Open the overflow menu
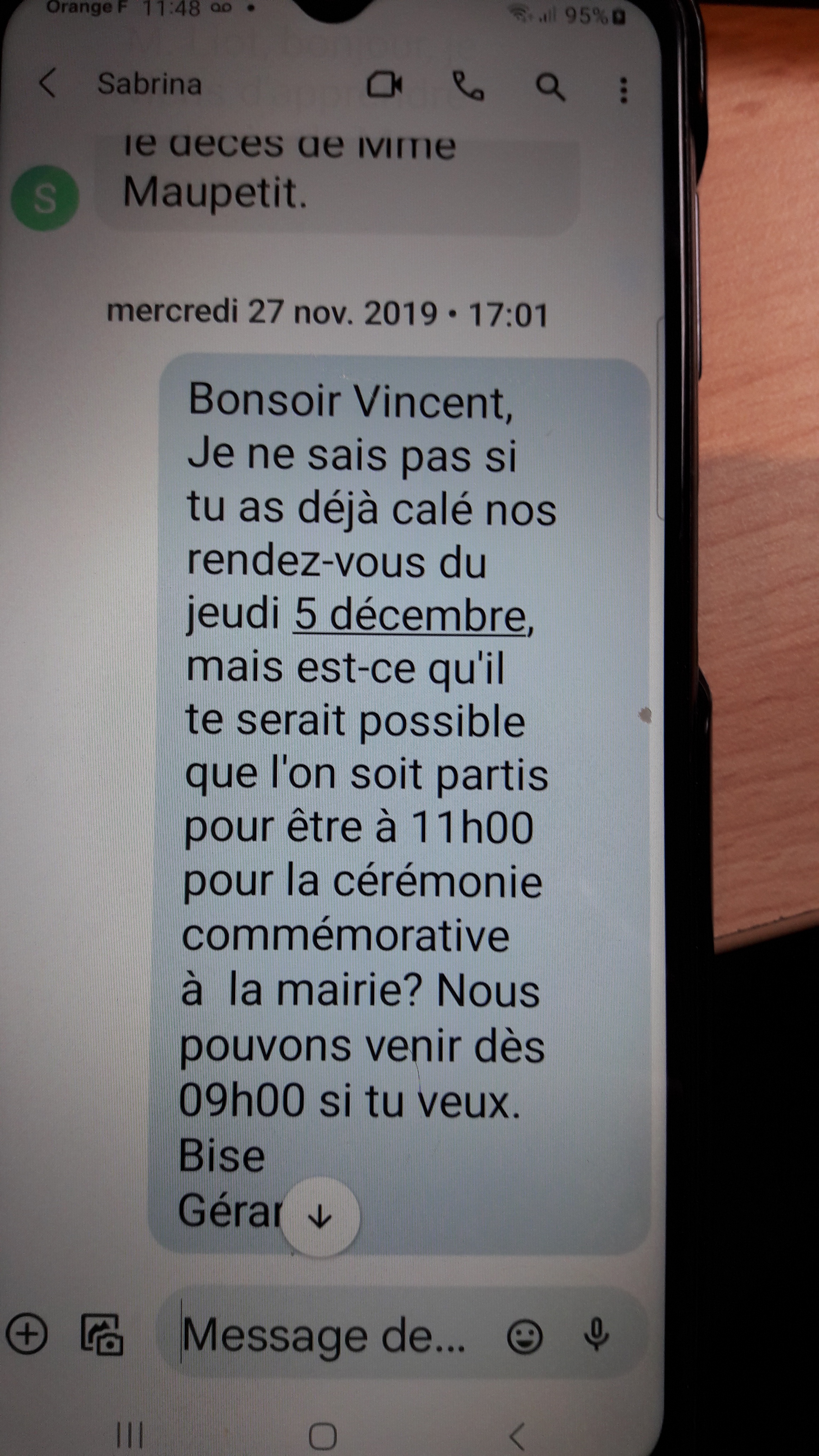Viewport: 819px width, 1456px height. click(x=624, y=90)
